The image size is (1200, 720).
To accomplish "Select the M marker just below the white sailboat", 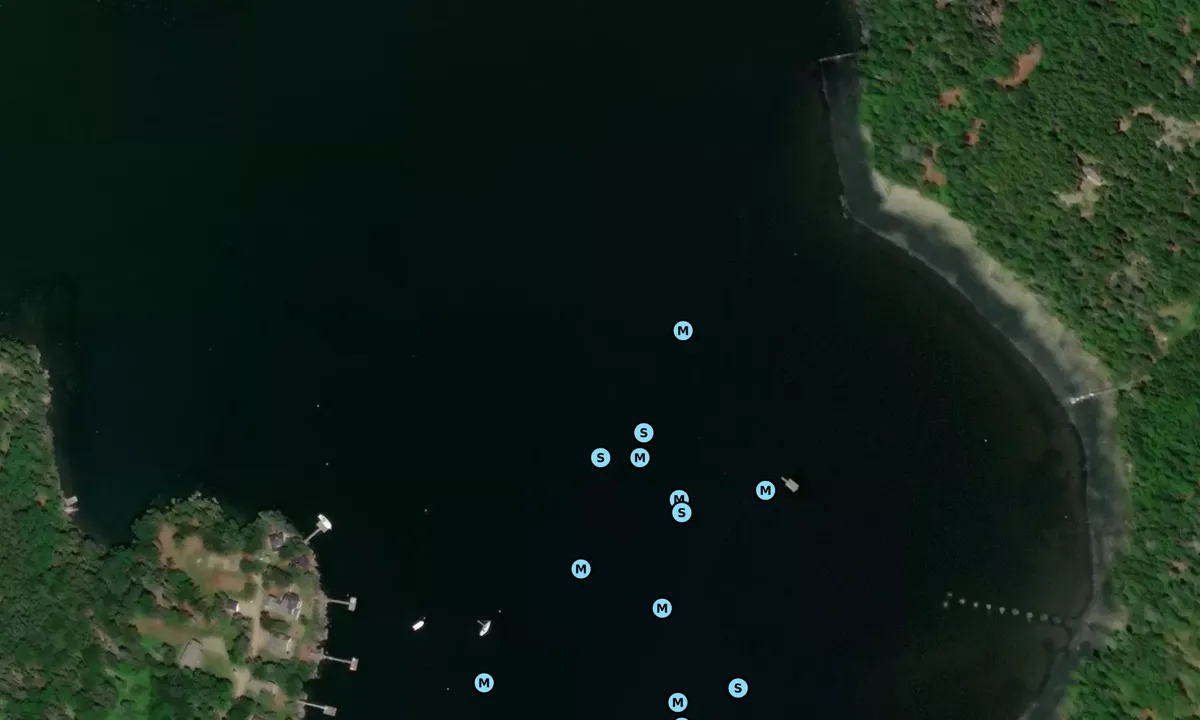I will pyautogui.click(x=484, y=683).
